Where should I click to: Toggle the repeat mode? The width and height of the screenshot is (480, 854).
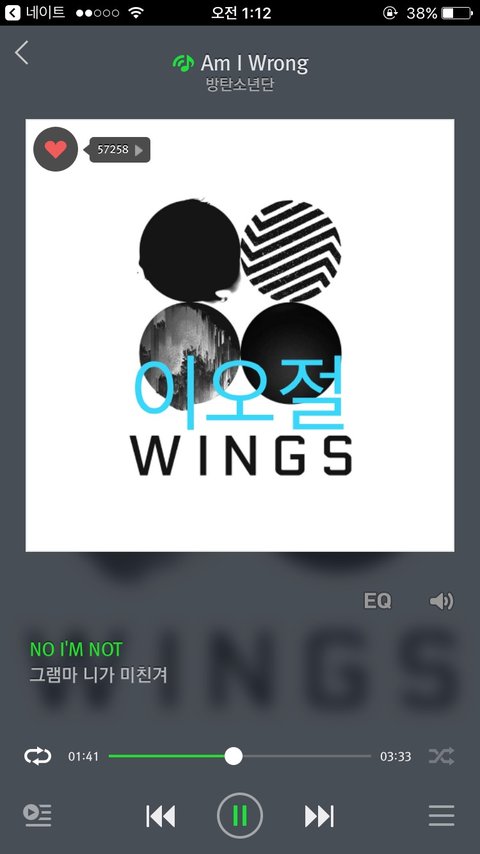click(x=38, y=756)
